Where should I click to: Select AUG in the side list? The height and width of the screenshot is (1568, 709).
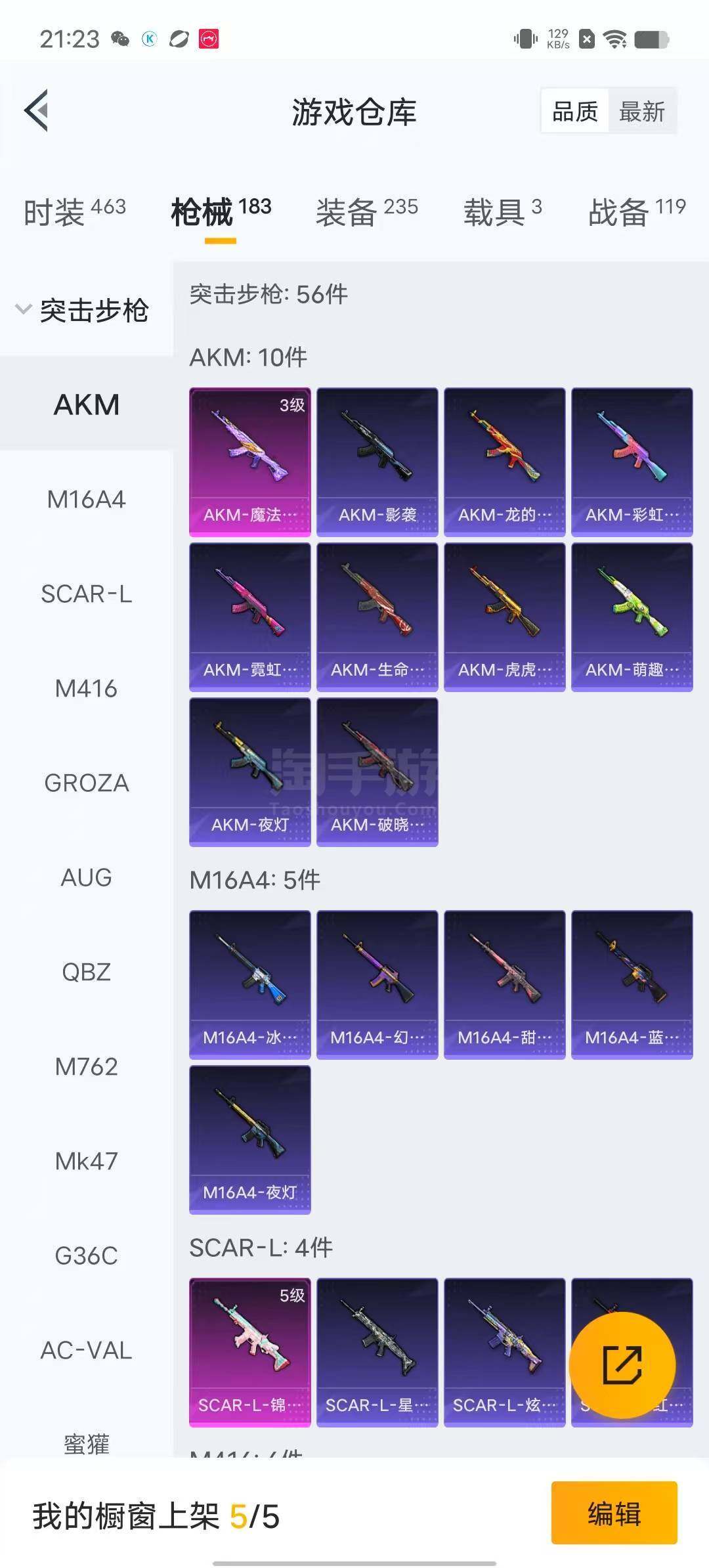pos(87,878)
